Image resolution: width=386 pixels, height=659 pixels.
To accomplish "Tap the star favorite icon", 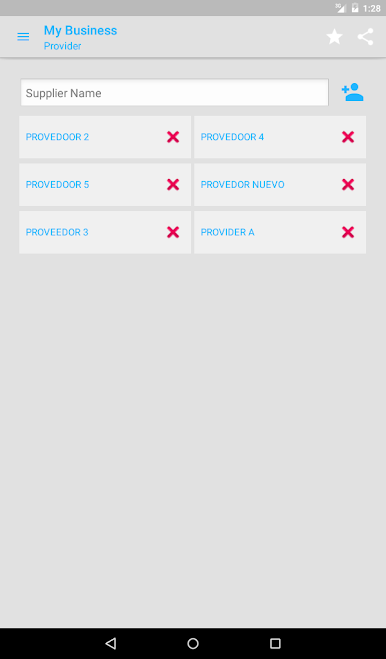I will tap(334, 37).
